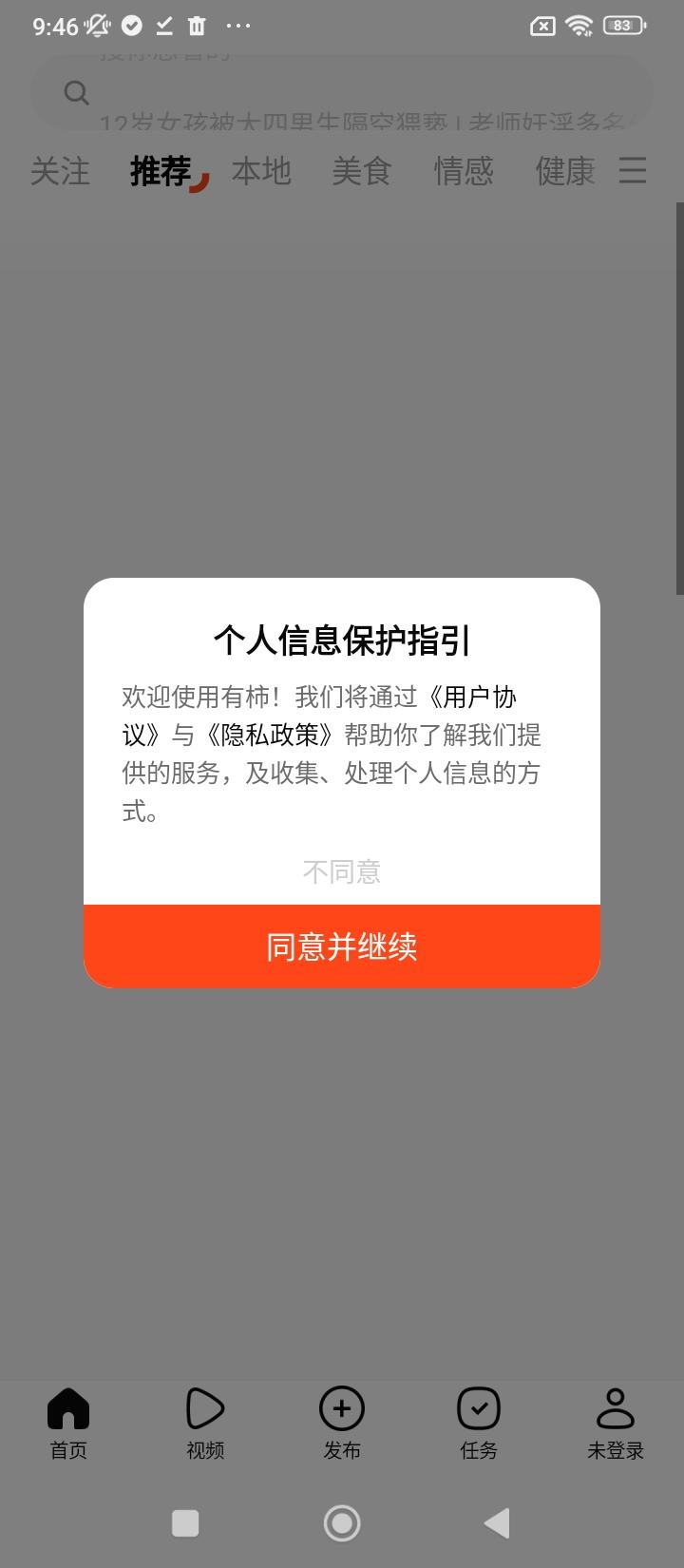Tap the Wi-Fi status bar icon
The image size is (684, 1568).
tap(579, 26)
